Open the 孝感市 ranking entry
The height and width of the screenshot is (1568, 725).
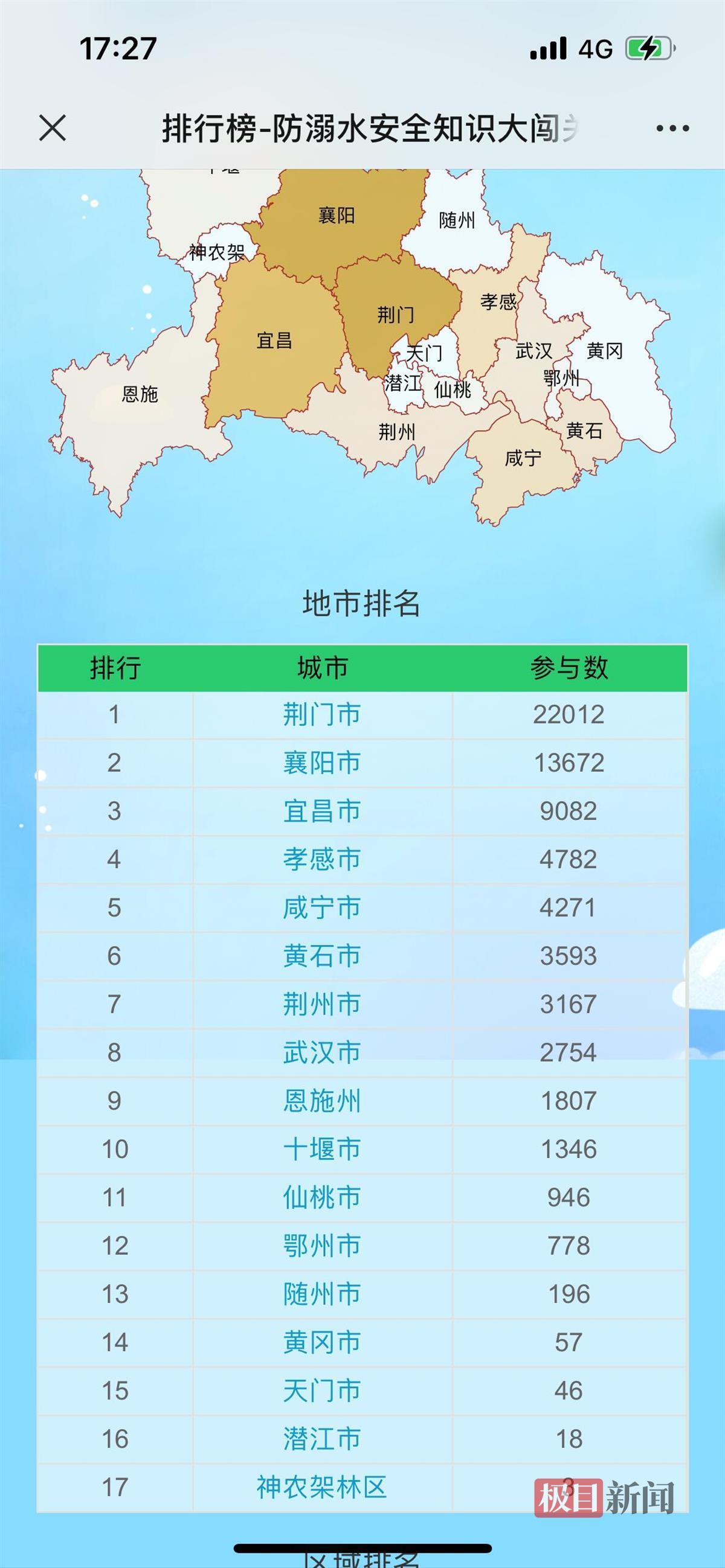(322, 859)
